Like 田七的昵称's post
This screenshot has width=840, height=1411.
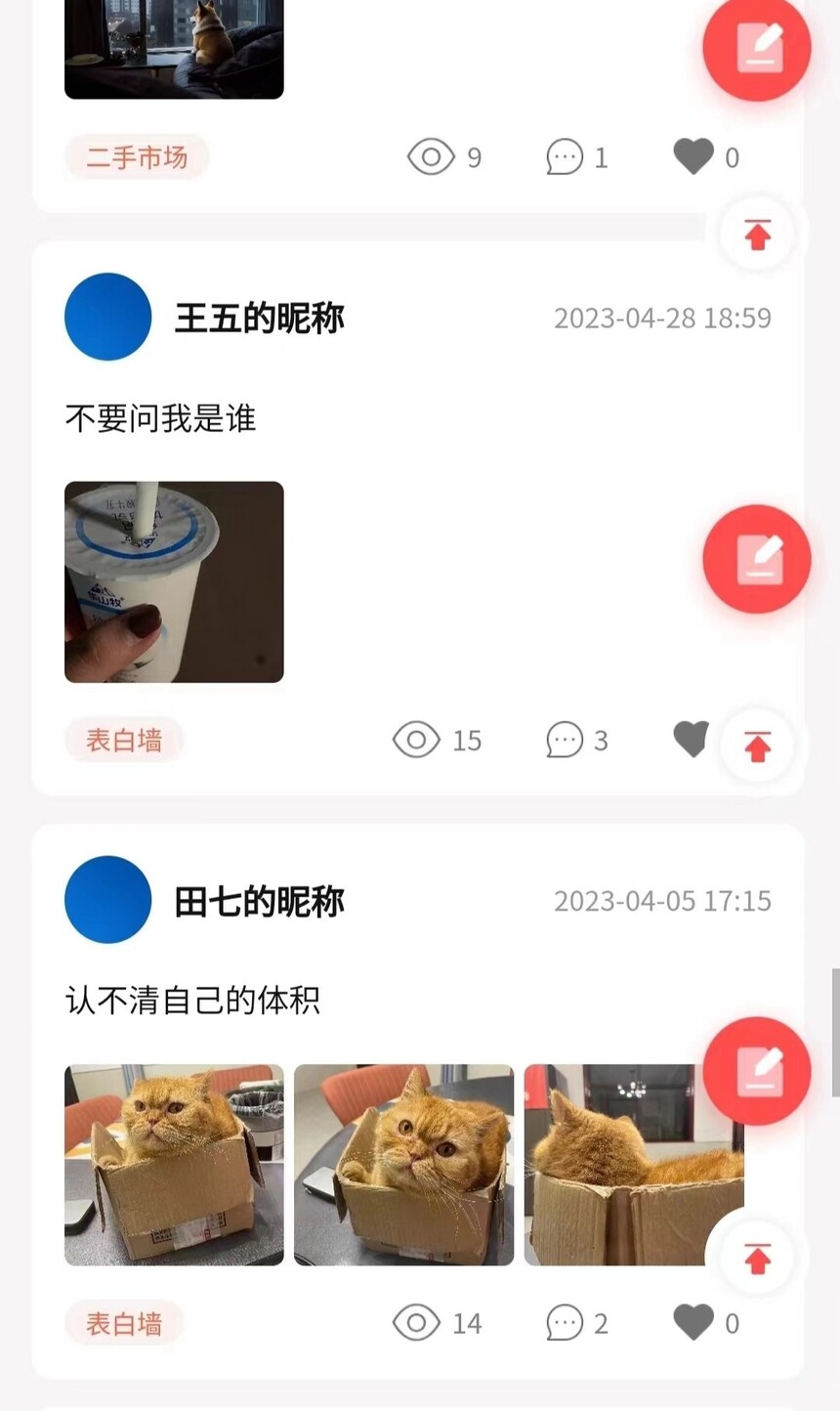point(694,1322)
